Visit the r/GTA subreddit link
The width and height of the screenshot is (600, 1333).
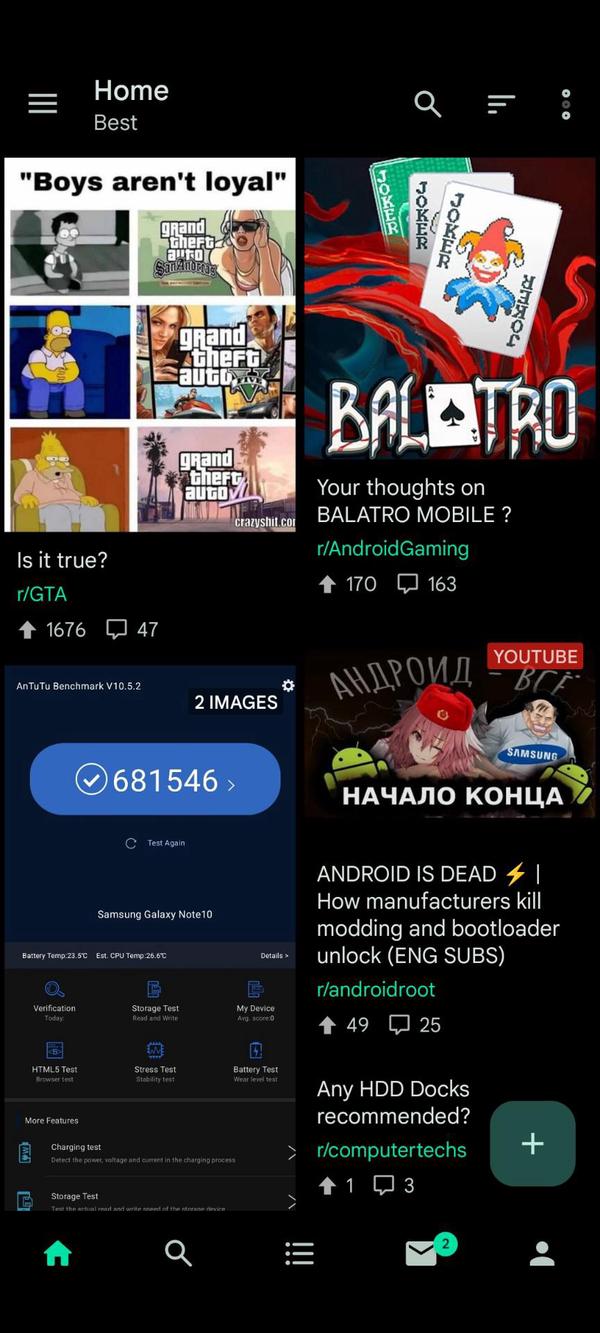(42, 594)
